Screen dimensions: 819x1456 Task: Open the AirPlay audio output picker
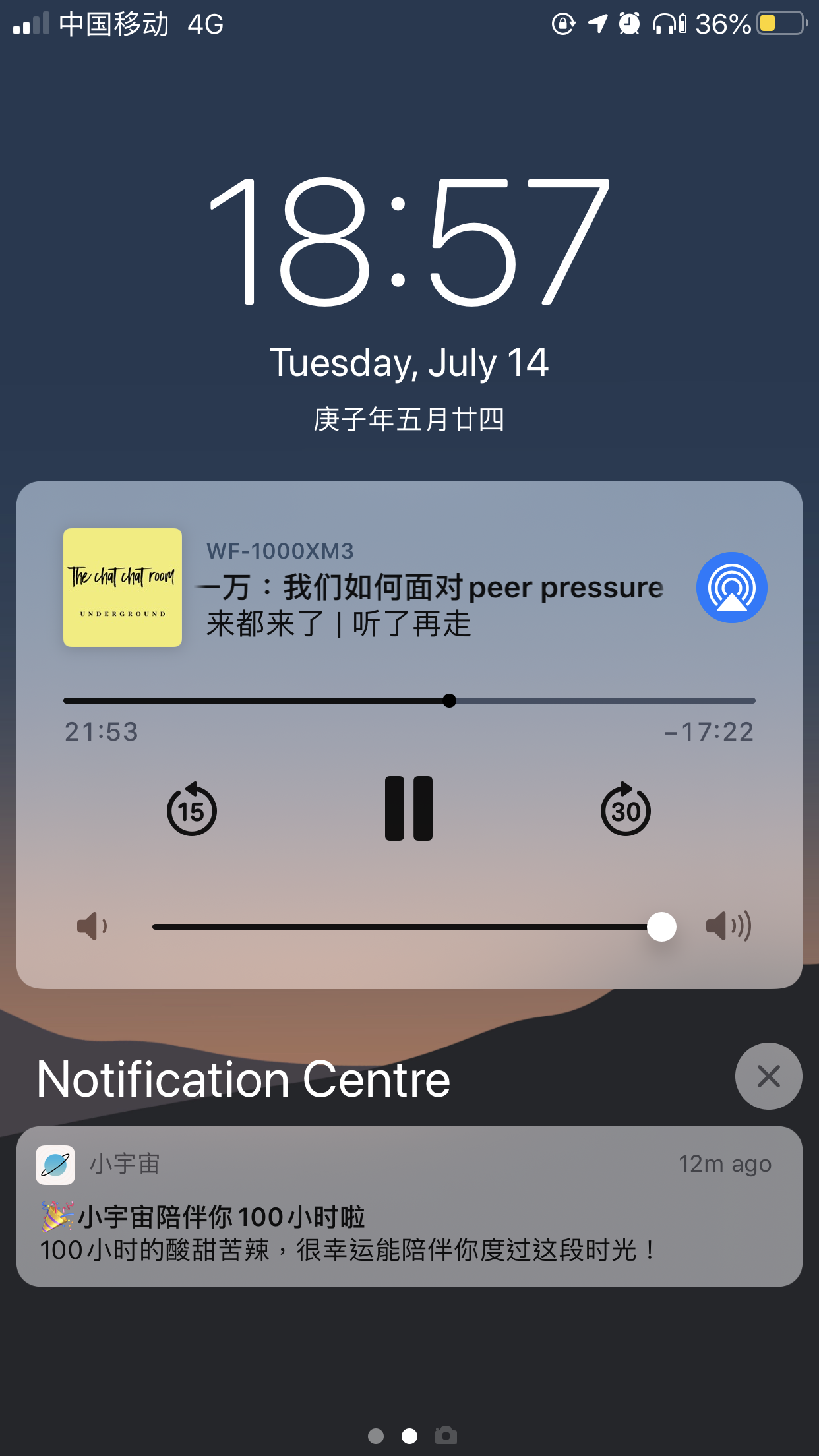coord(732,588)
